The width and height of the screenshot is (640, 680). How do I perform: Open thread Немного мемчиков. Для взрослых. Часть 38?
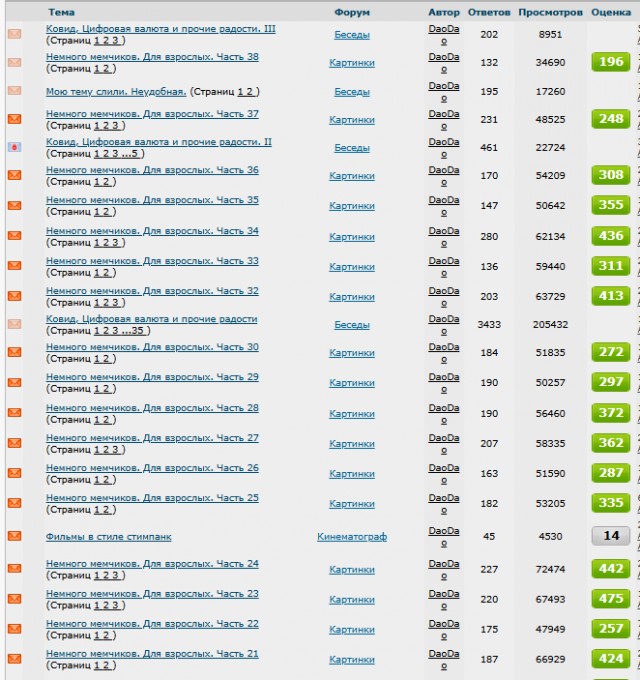(x=152, y=57)
